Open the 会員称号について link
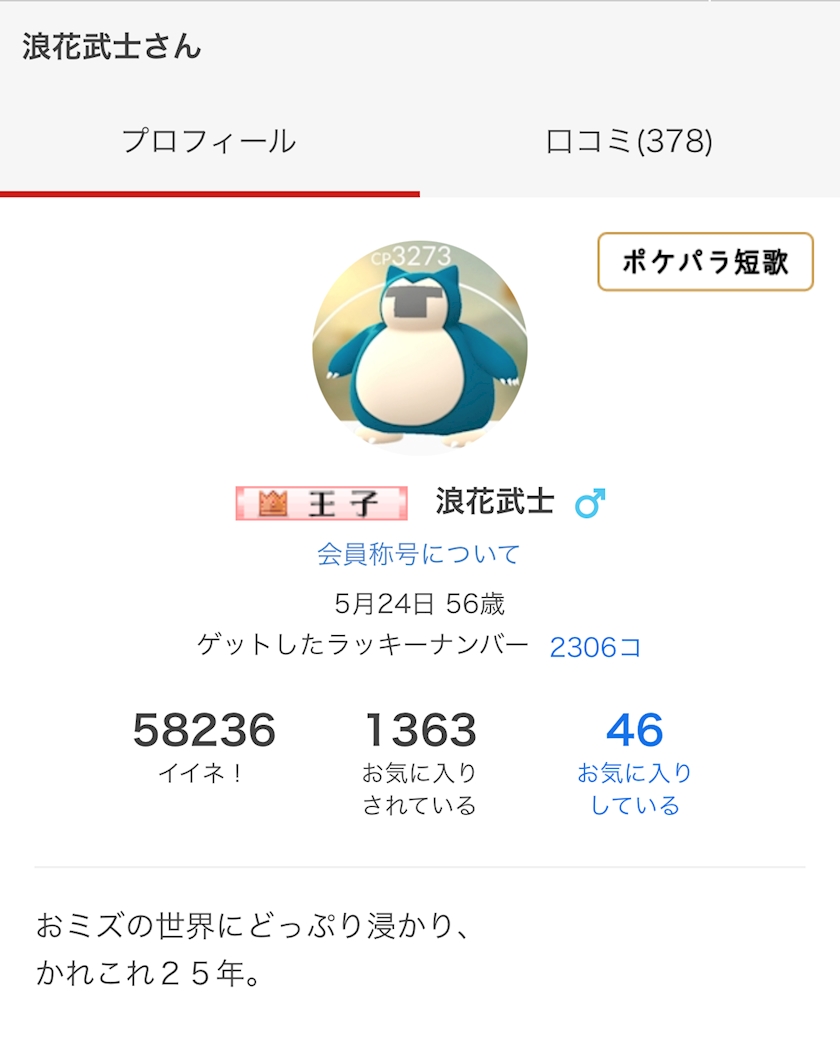This screenshot has width=840, height=1047. [419, 553]
